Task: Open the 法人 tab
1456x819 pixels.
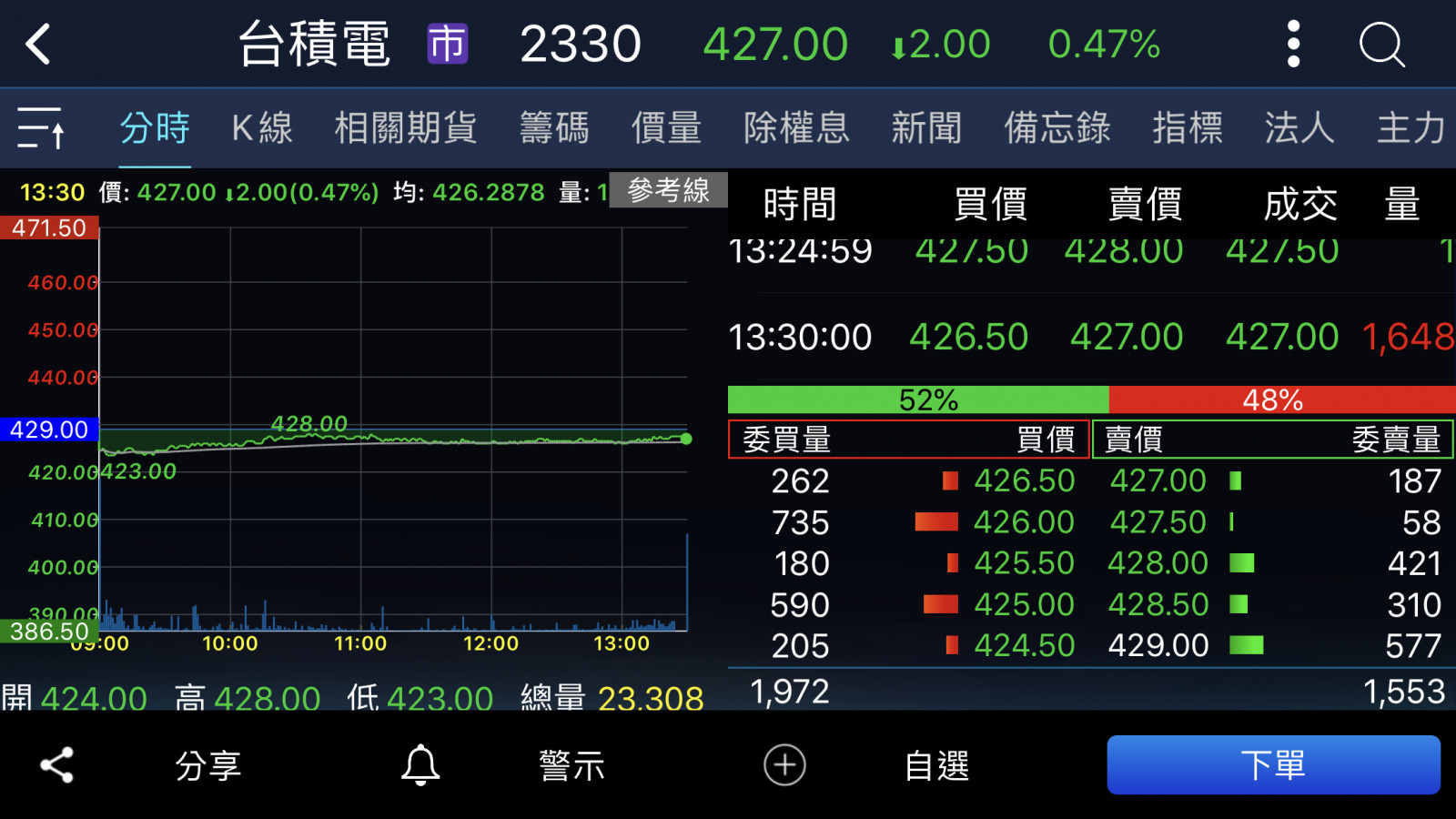Action: (x=1299, y=127)
